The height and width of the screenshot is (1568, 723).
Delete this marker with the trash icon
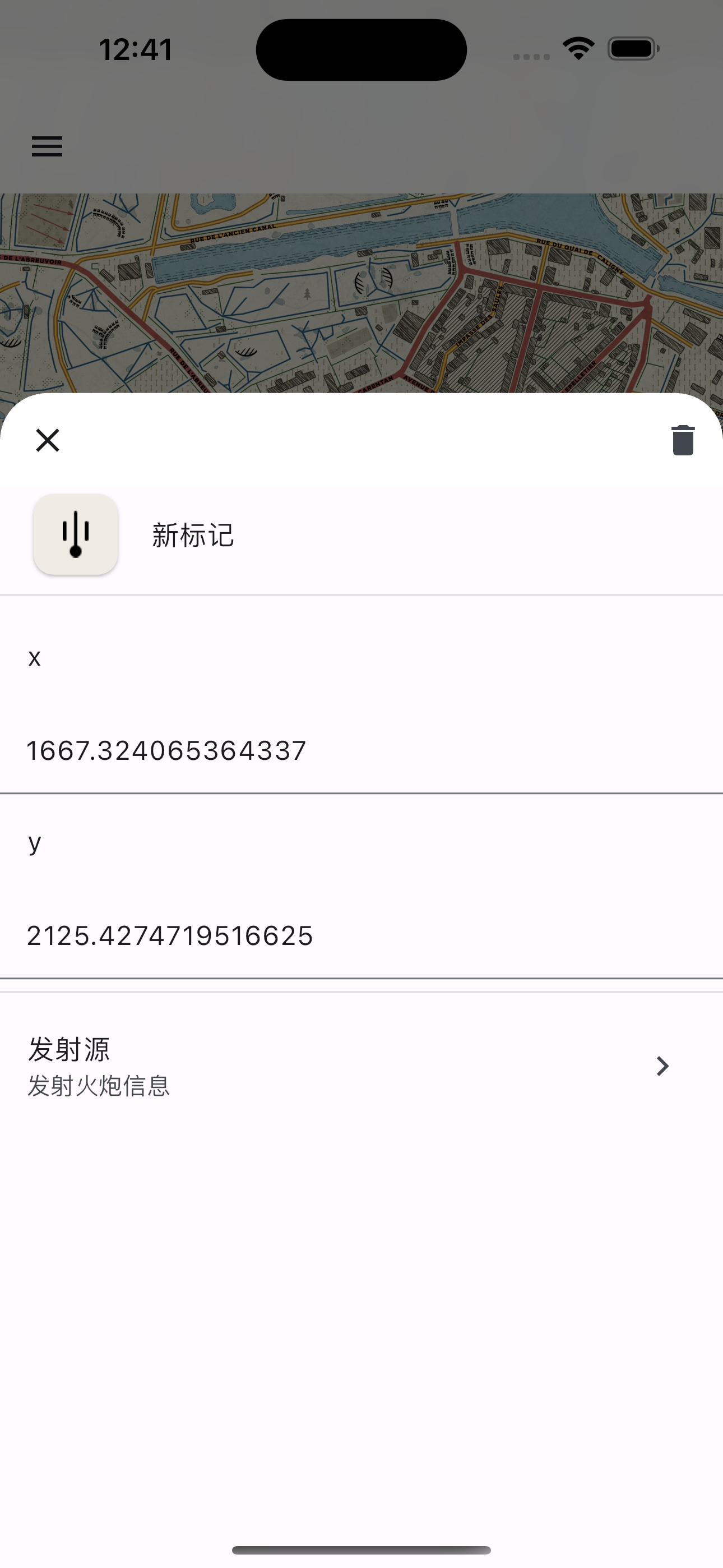click(x=683, y=440)
